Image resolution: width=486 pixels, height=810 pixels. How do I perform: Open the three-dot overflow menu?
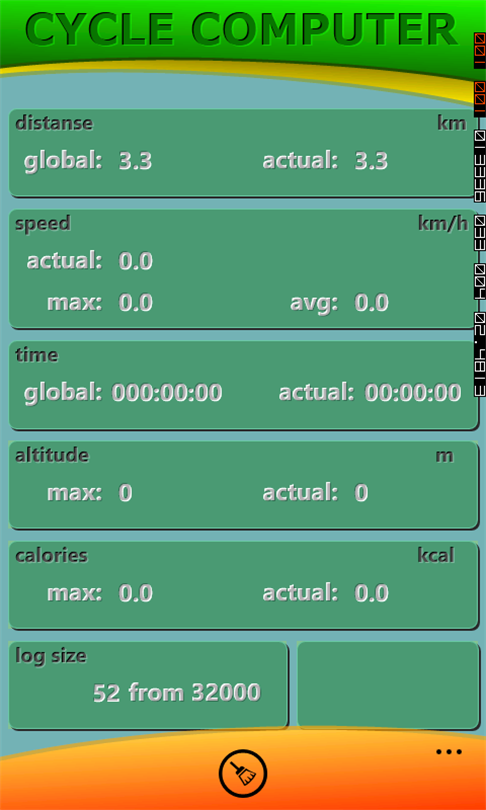tap(449, 752)
